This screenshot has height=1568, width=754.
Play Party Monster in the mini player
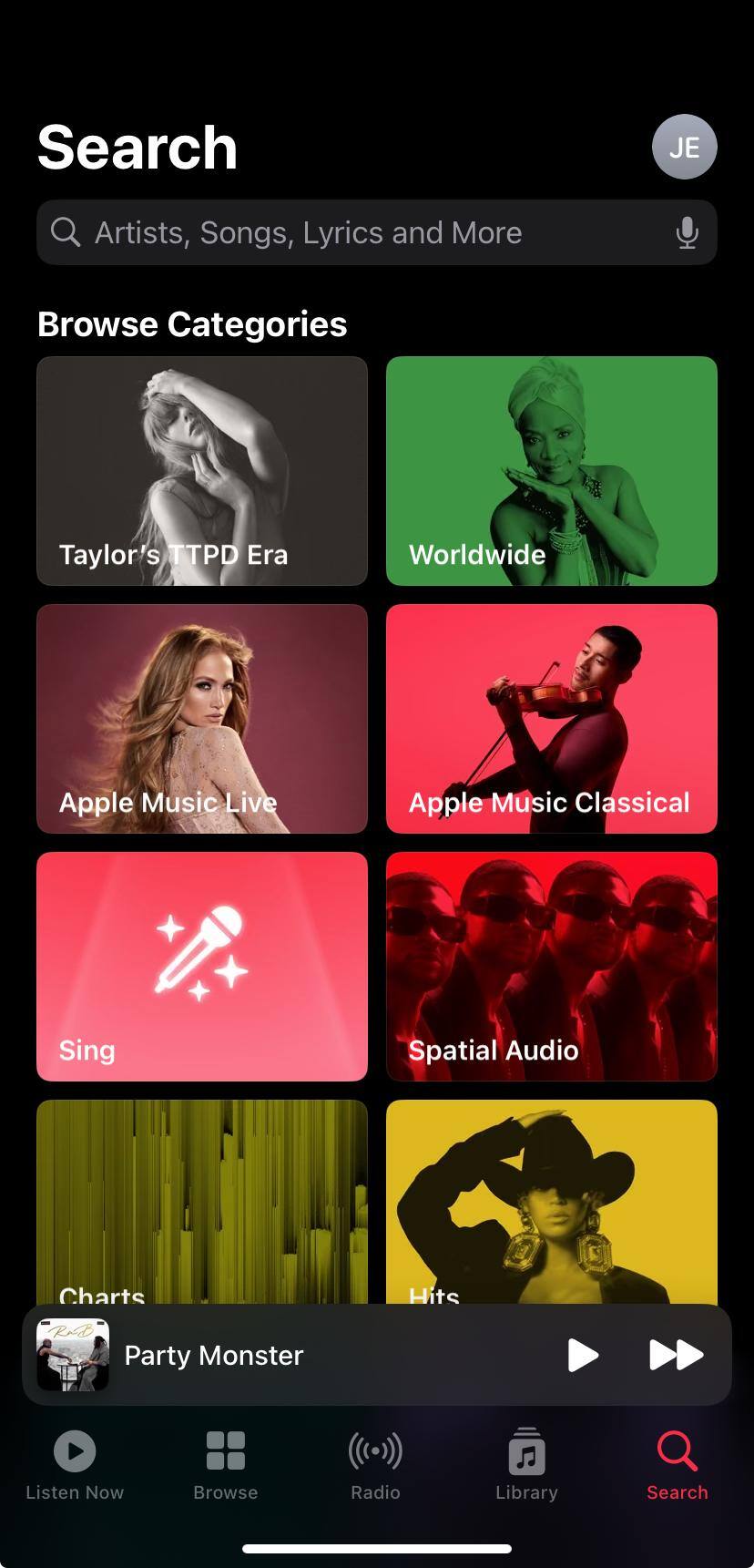[583, 1355]
